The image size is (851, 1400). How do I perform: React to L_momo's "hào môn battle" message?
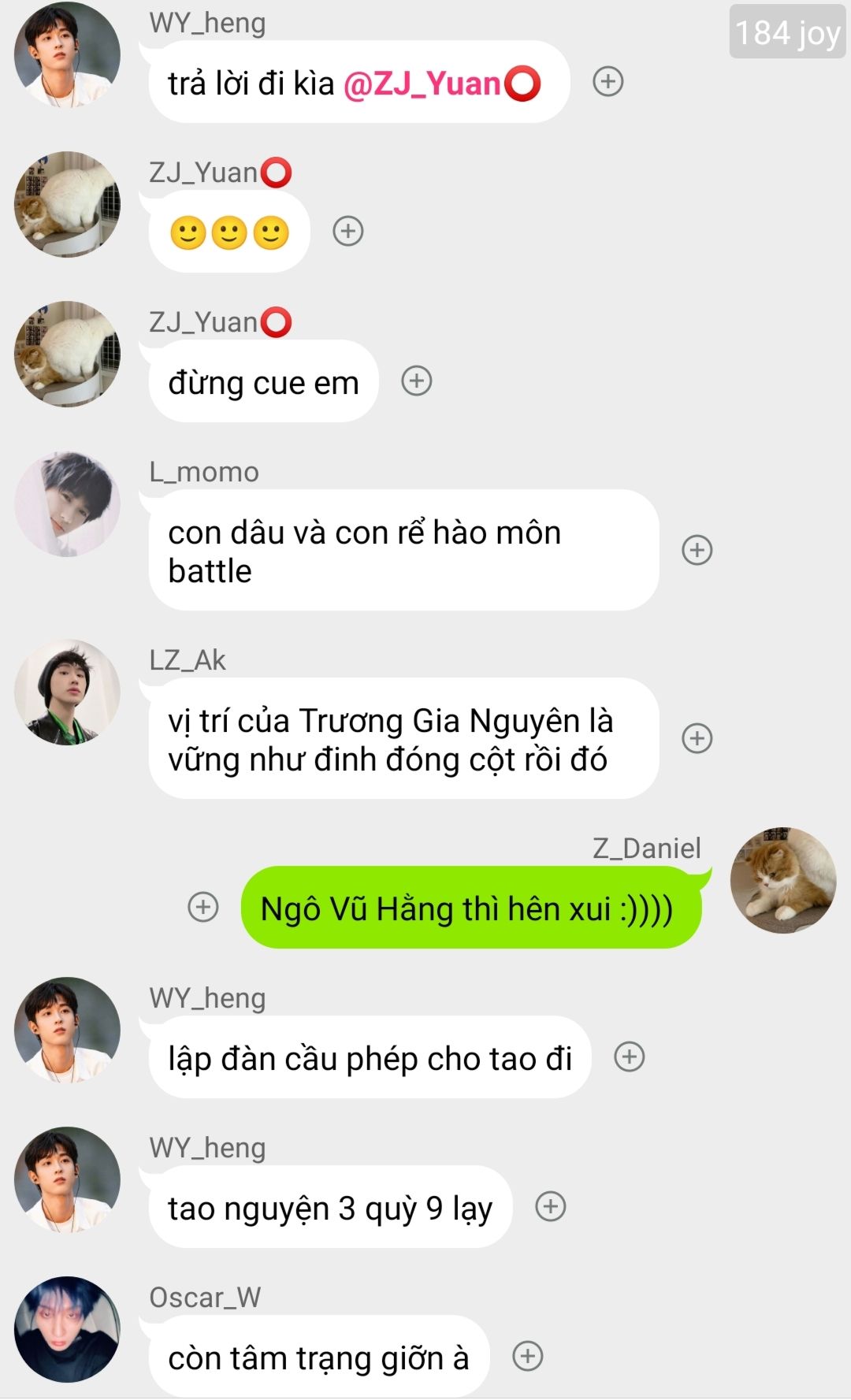(x=697, y=549)
